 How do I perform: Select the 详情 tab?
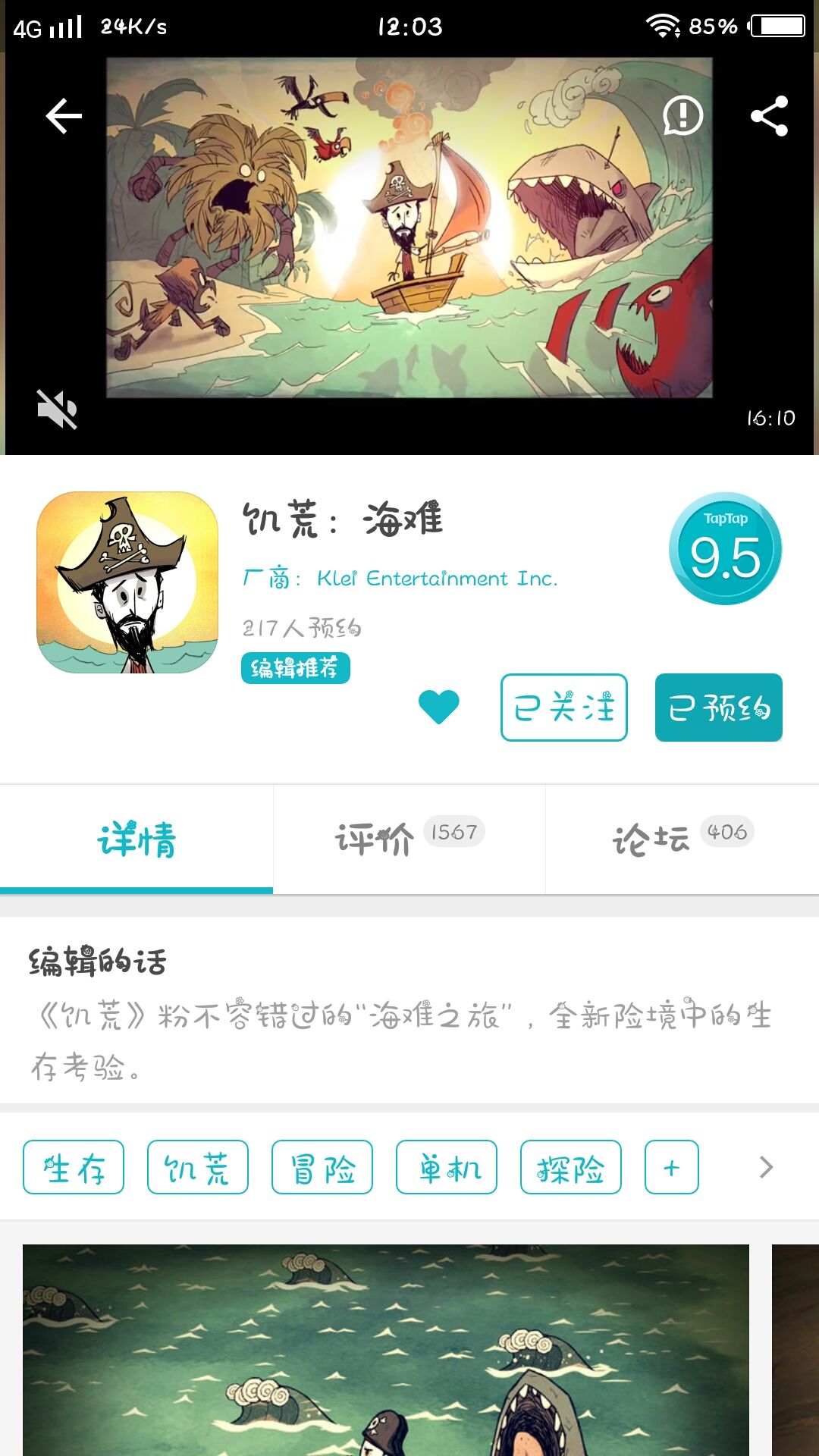136,839
